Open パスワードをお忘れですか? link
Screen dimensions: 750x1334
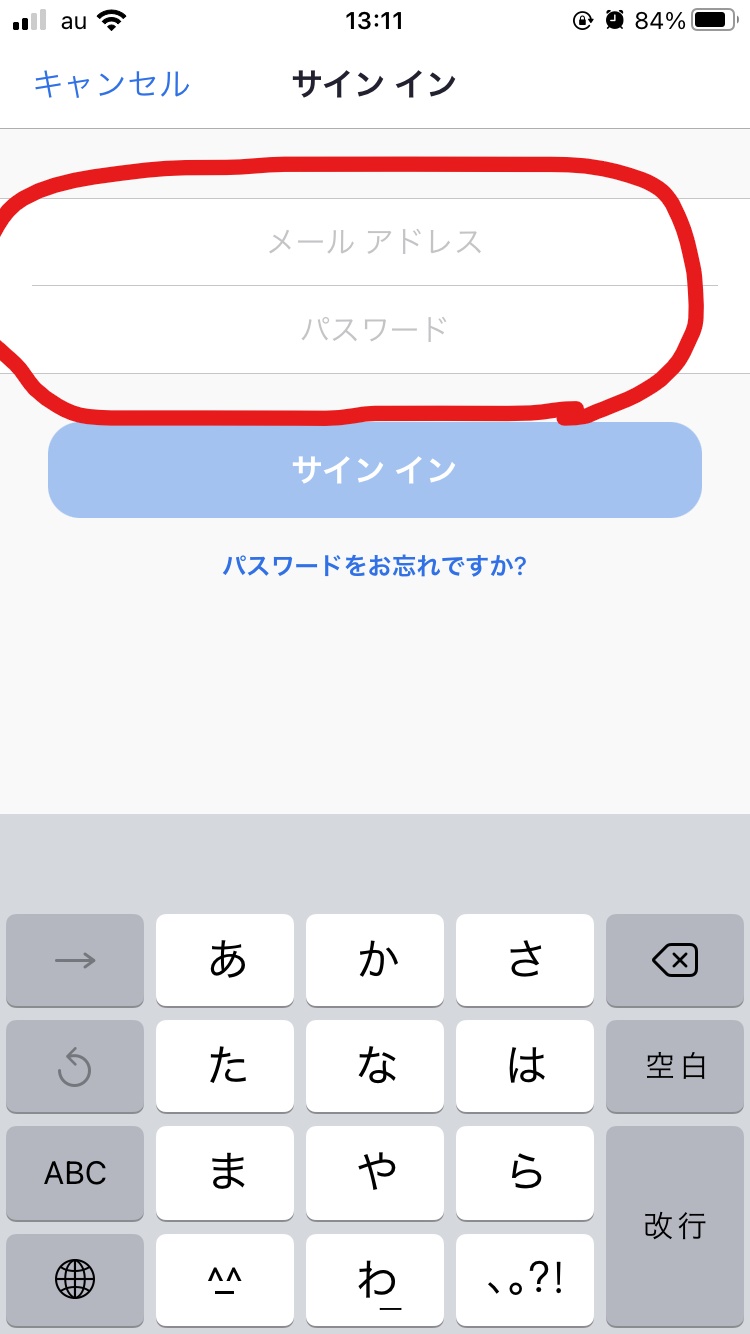(x=375, y=566)
